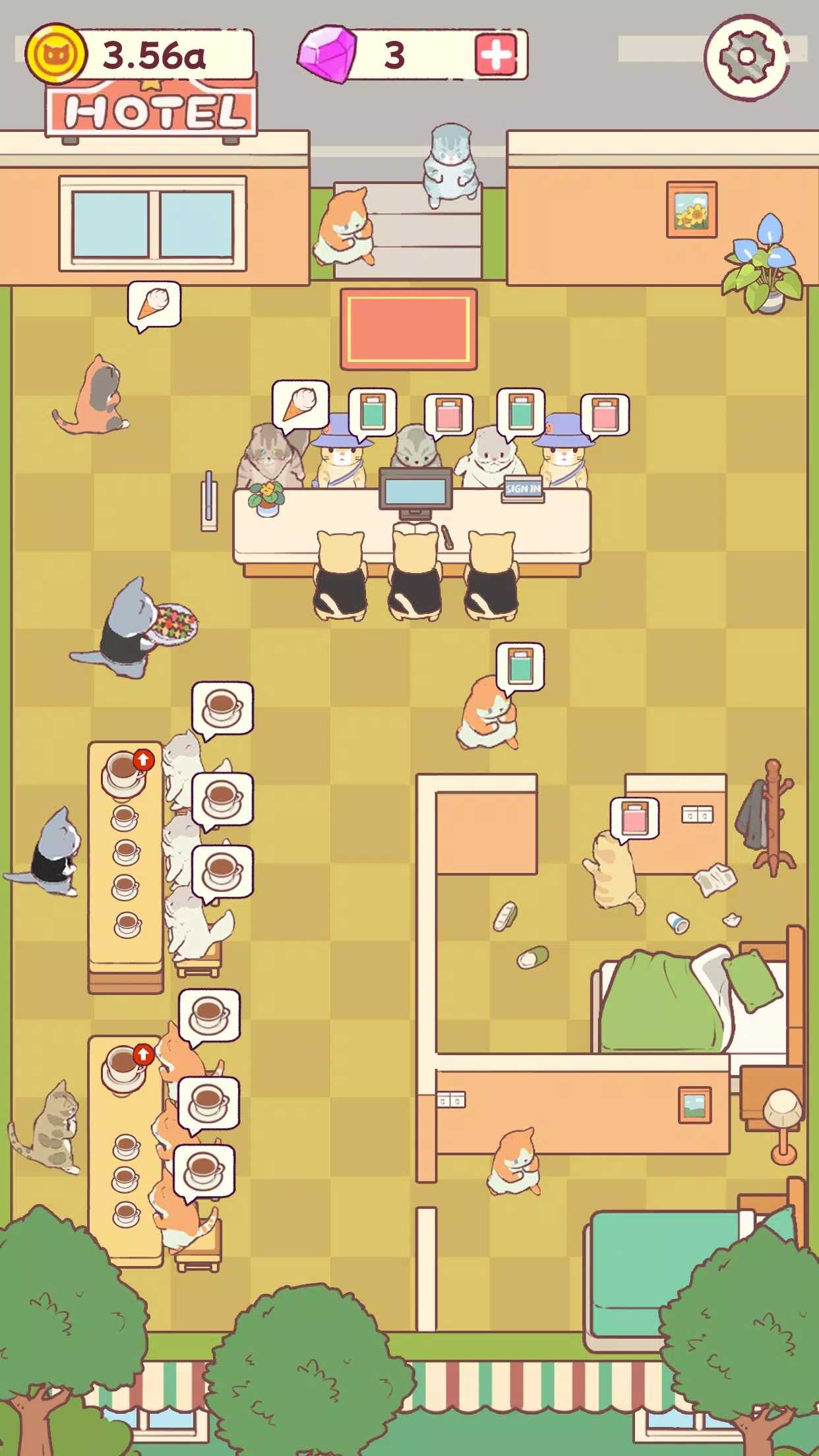Upgrade the upper coffee table
This screenshot has width=819, height=1456.
pos(143,760)
